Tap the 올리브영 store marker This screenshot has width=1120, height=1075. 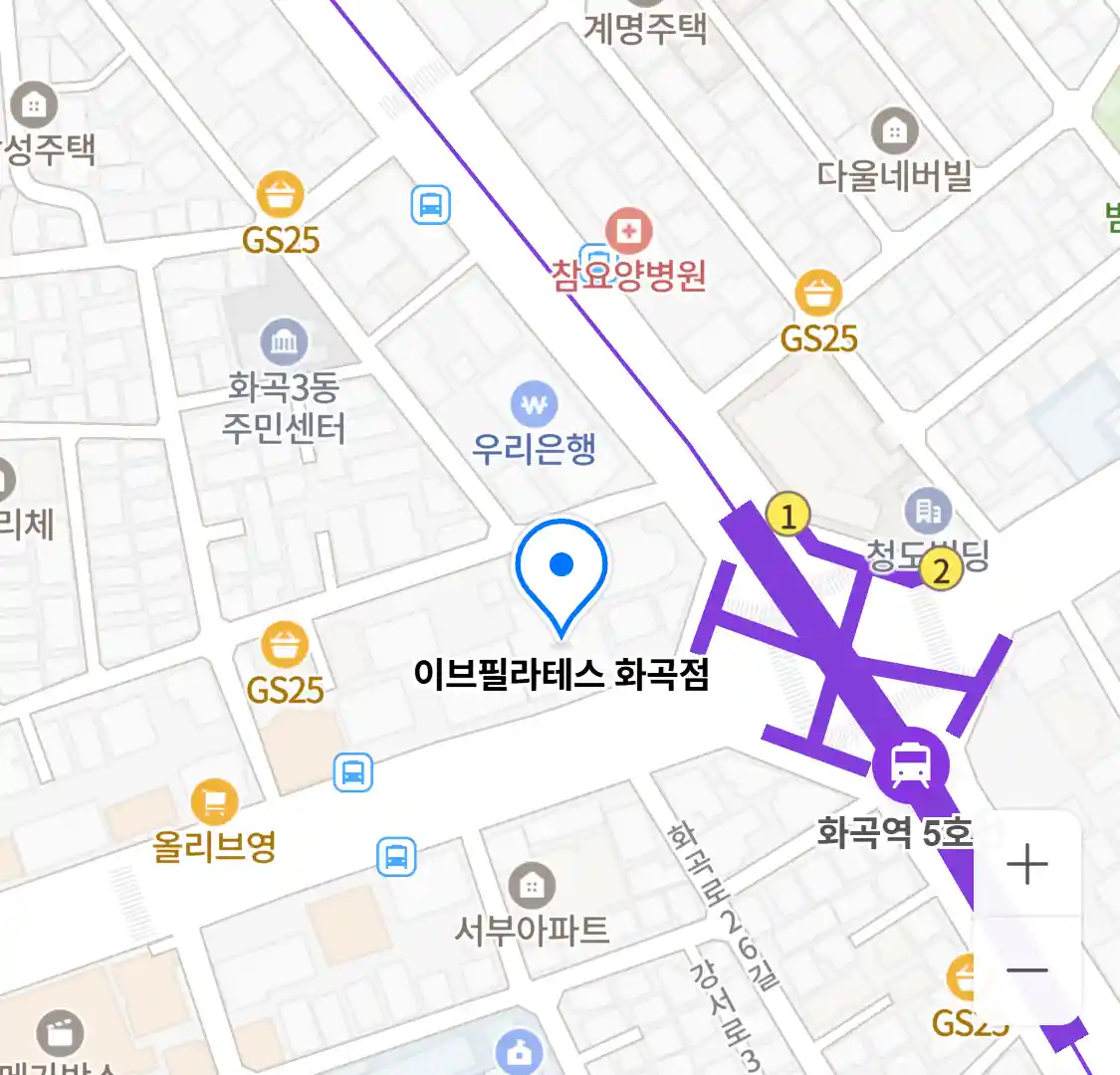(x=214, y=801)
